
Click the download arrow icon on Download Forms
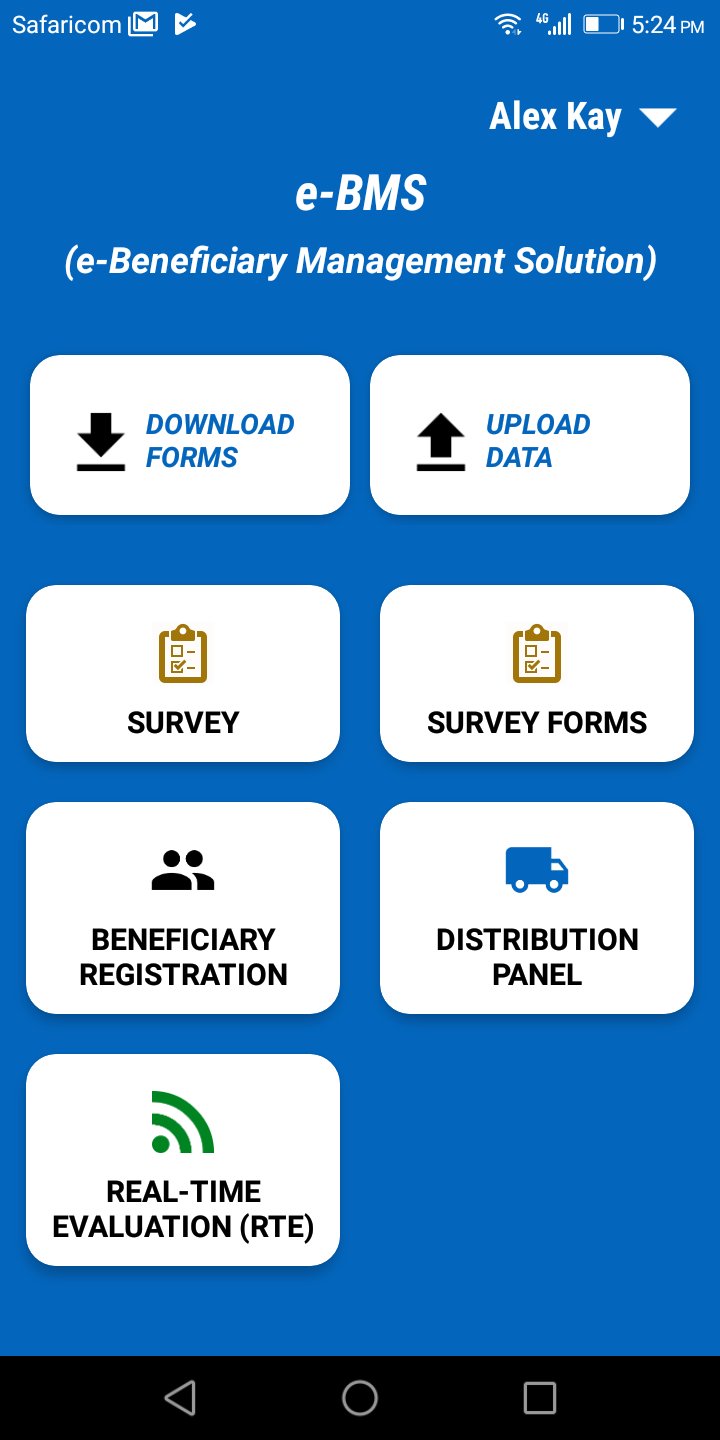click(x=100, y=440)
